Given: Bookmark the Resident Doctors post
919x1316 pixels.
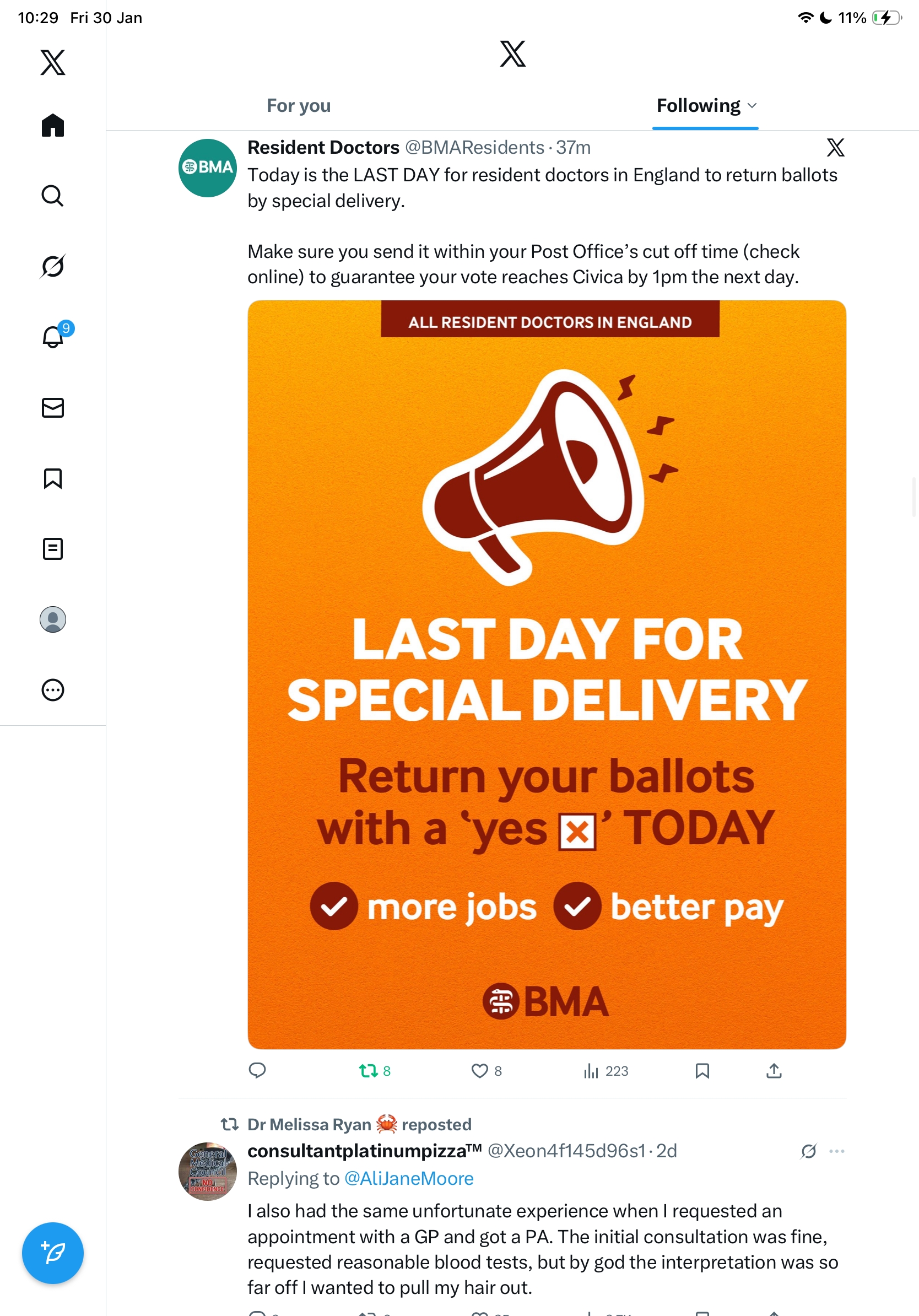Looking at the screenshot, I should click(702, 1070).
